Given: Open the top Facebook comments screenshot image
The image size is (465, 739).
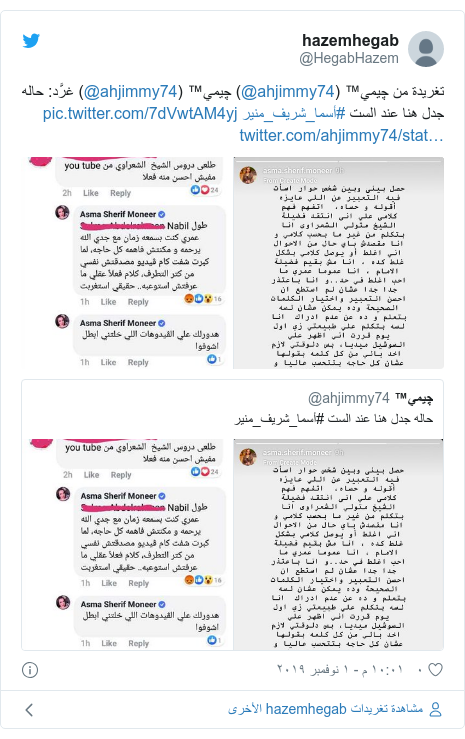Looking at the screenshot, I should [x=126, y=263].
